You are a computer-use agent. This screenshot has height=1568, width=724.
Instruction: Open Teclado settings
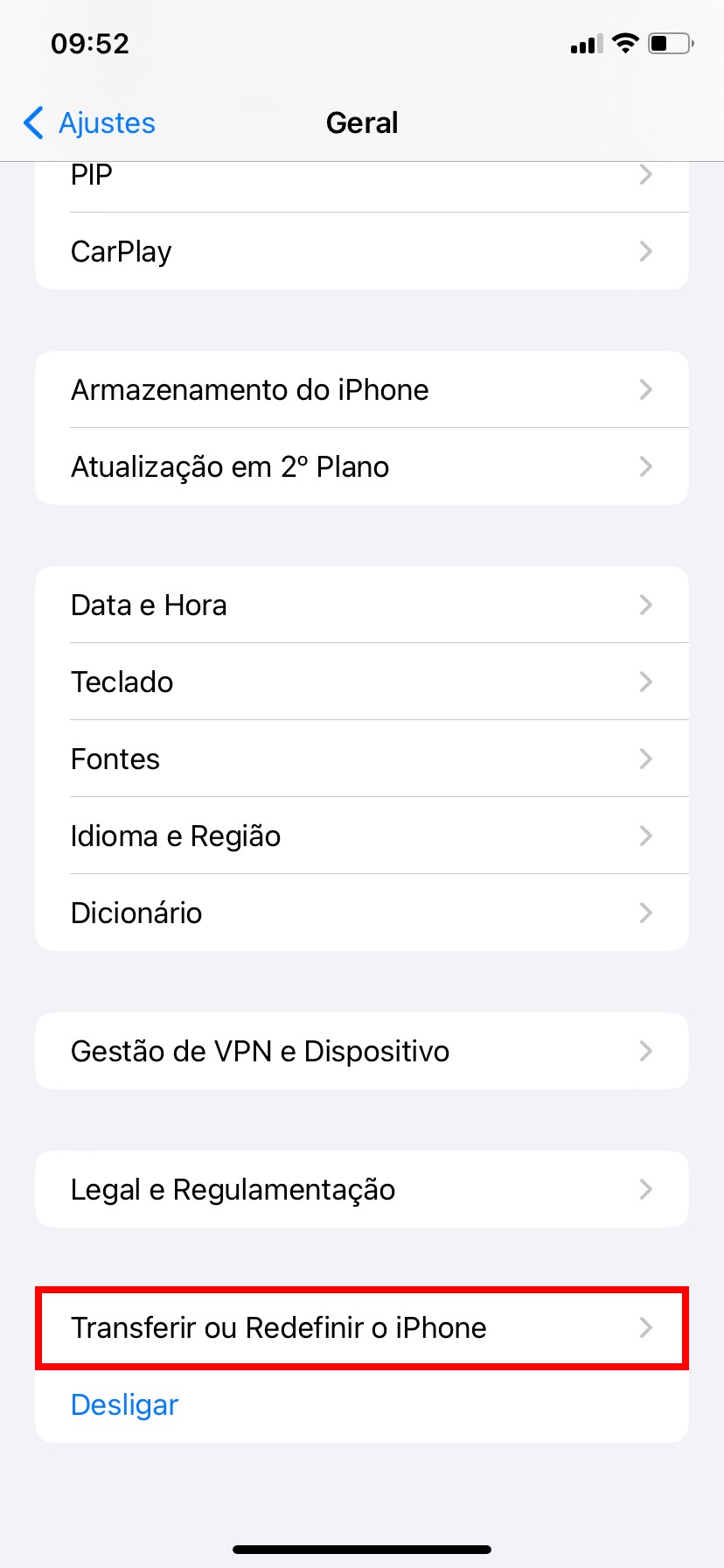[x=361, y=682]
